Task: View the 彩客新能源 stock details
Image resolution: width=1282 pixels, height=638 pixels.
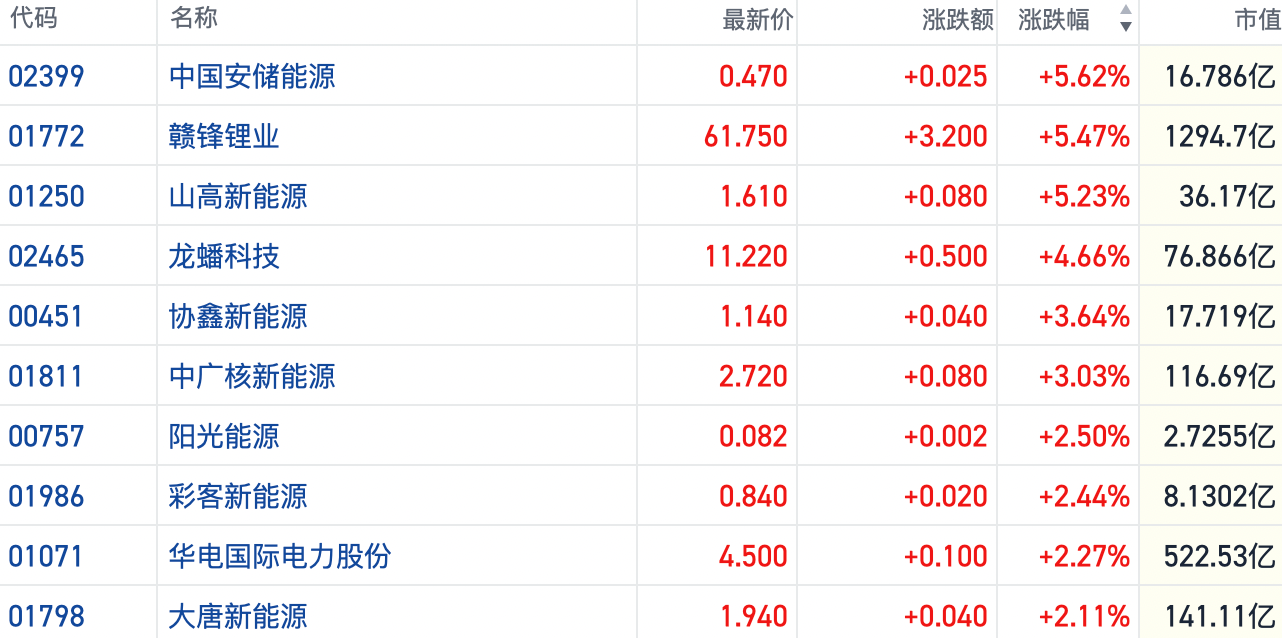Action: [x=238, y=496]
